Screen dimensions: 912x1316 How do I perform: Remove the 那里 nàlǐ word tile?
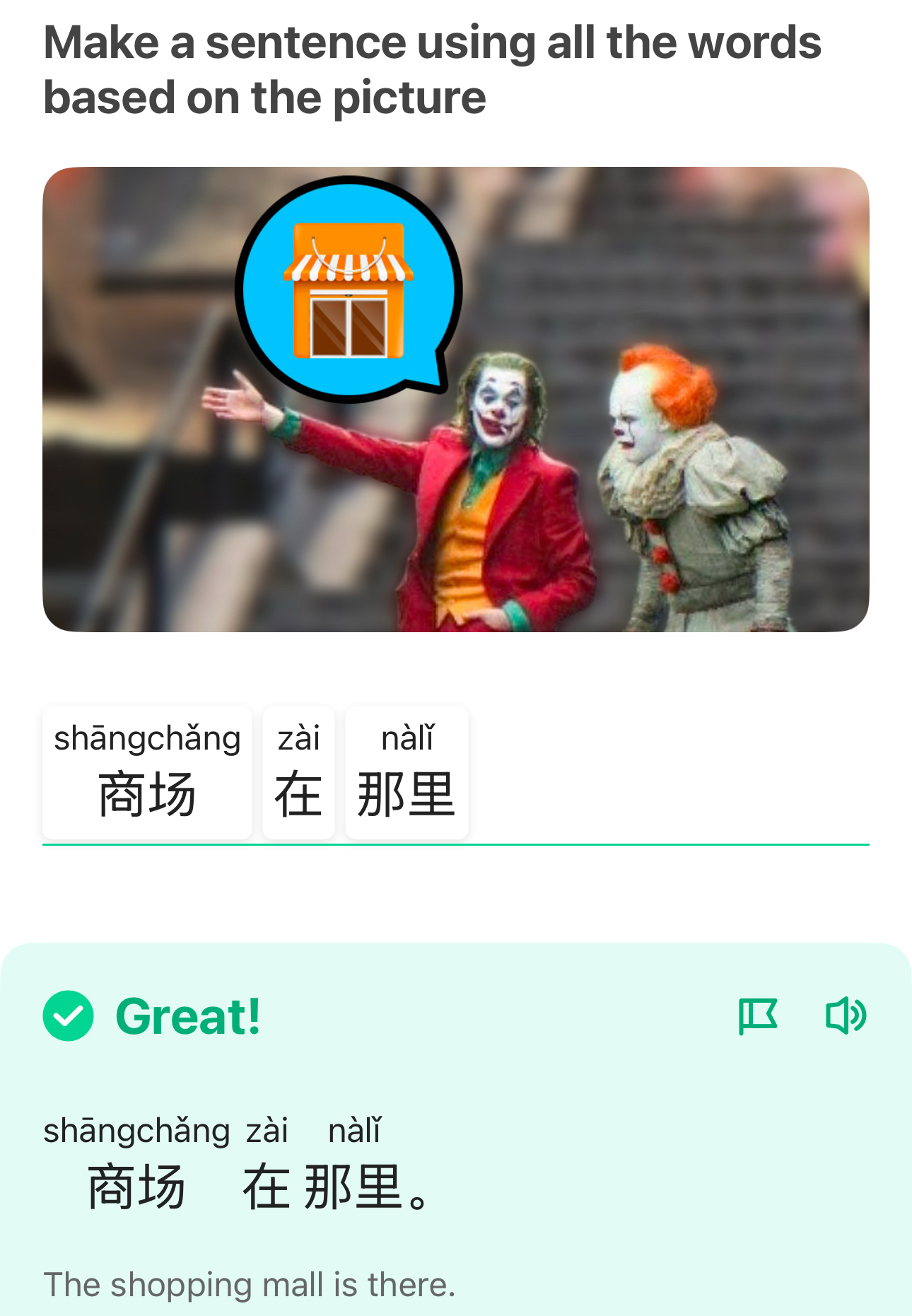tap(407, 772)
